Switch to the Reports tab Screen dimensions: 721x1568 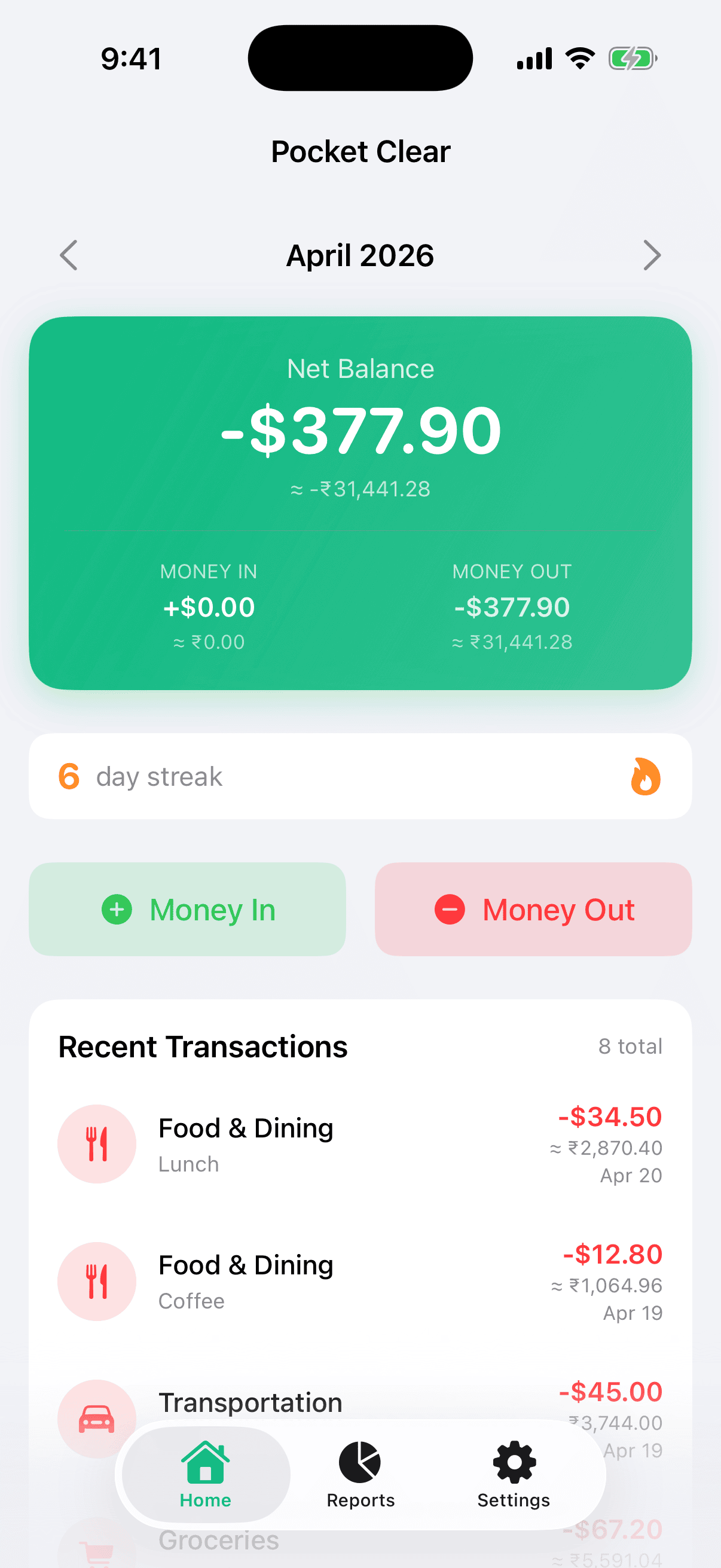(360, 1474)
